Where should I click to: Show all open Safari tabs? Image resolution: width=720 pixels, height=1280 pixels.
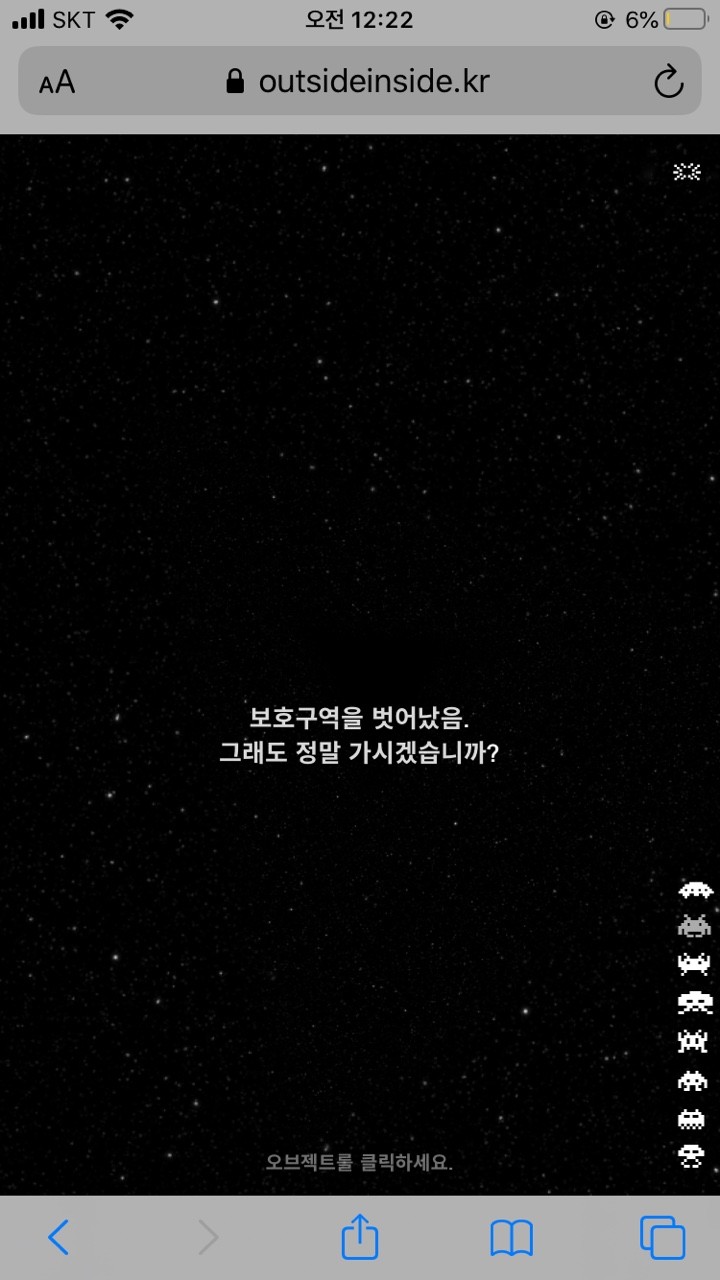coord(663,1238)
